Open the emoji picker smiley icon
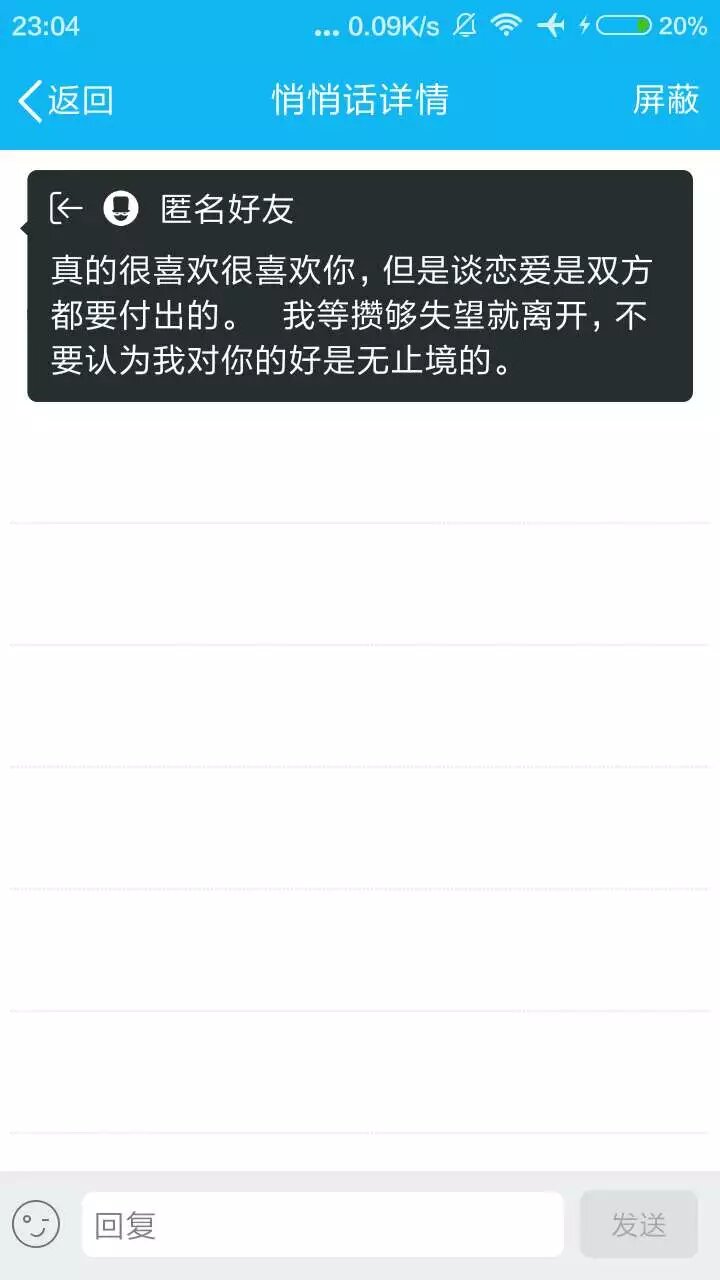Screen dimensions: 720x1280 (36, 1224)
